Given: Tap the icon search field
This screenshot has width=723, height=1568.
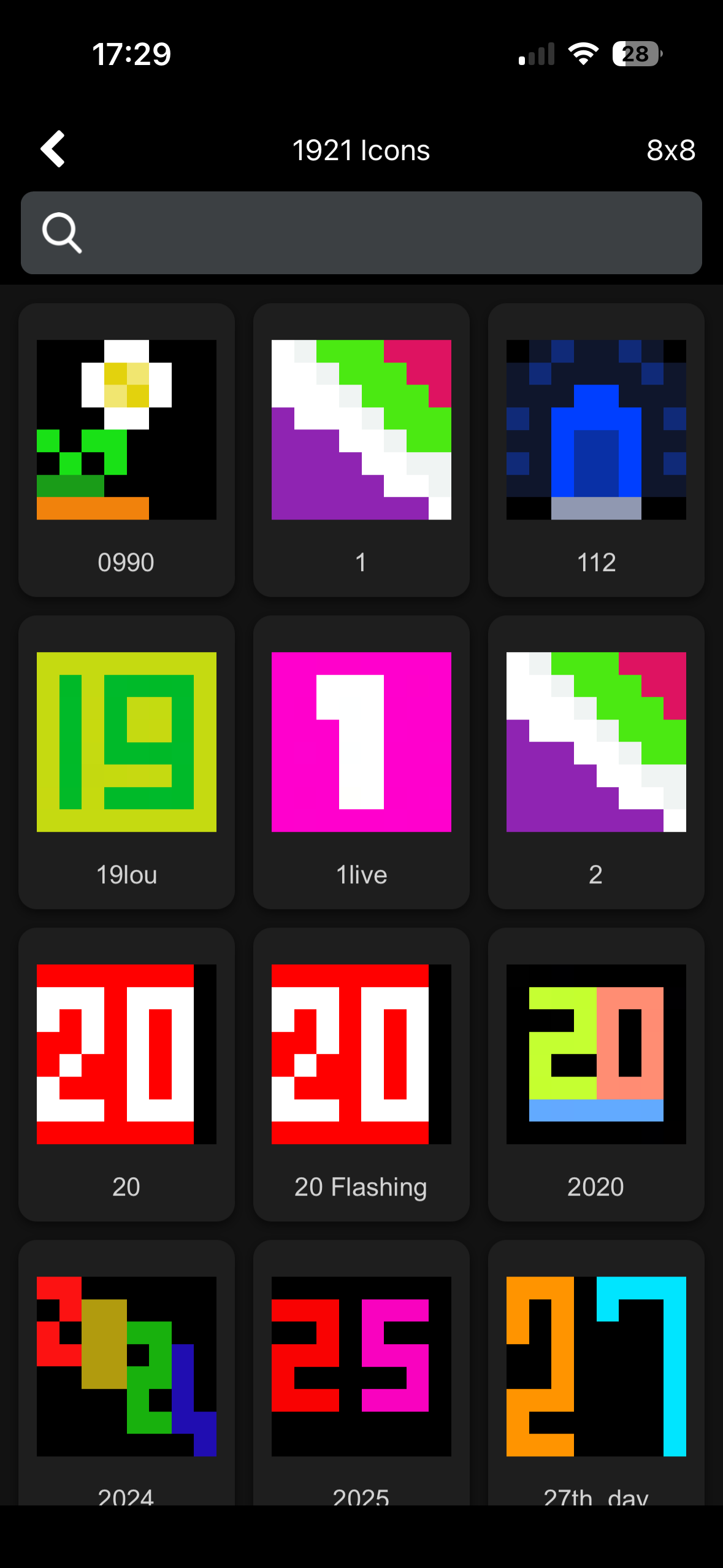Looking at the screenshot, I should (x=361, y=233).
